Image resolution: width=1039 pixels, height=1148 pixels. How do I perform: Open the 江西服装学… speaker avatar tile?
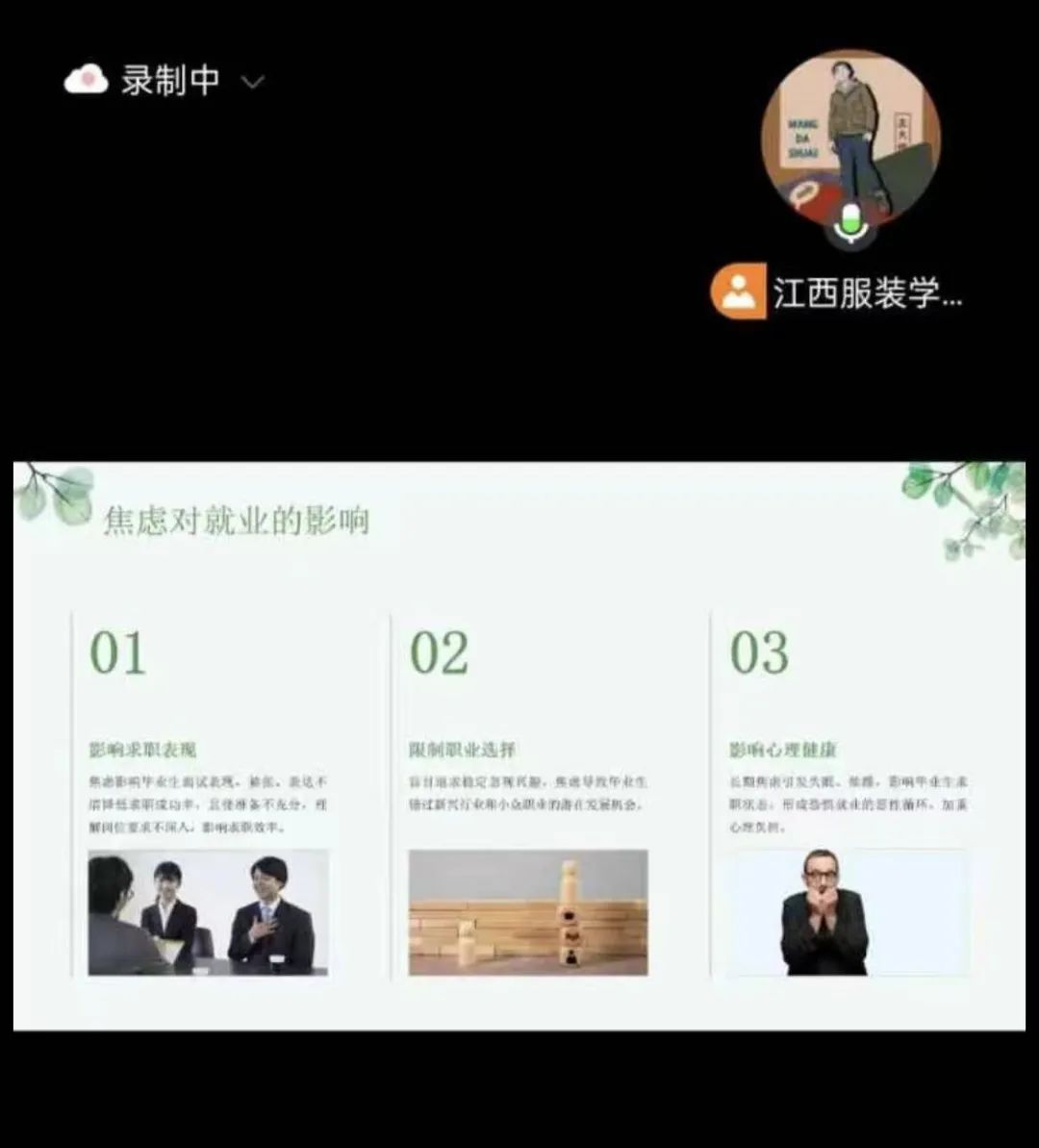coord(849,140)
